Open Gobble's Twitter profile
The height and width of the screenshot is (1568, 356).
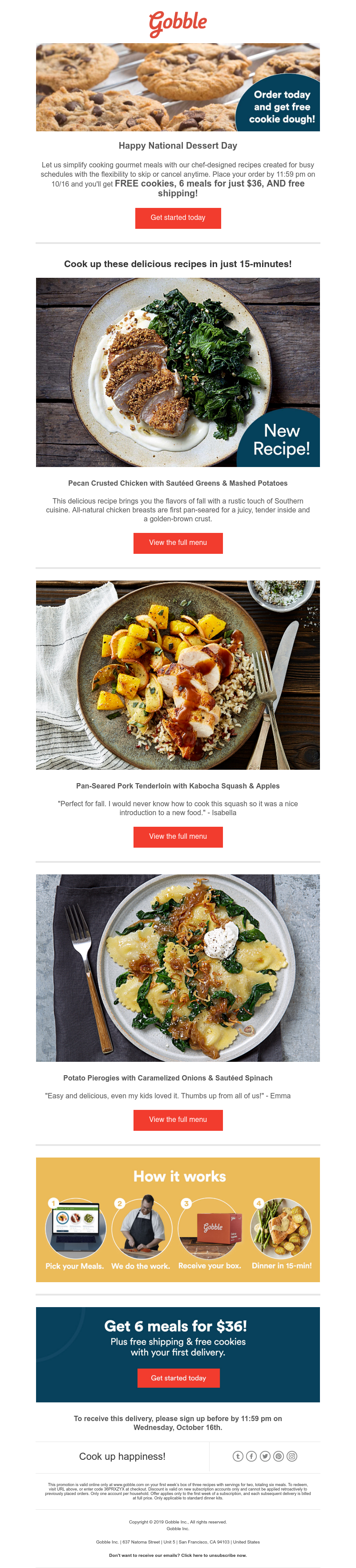point(265,1457)
